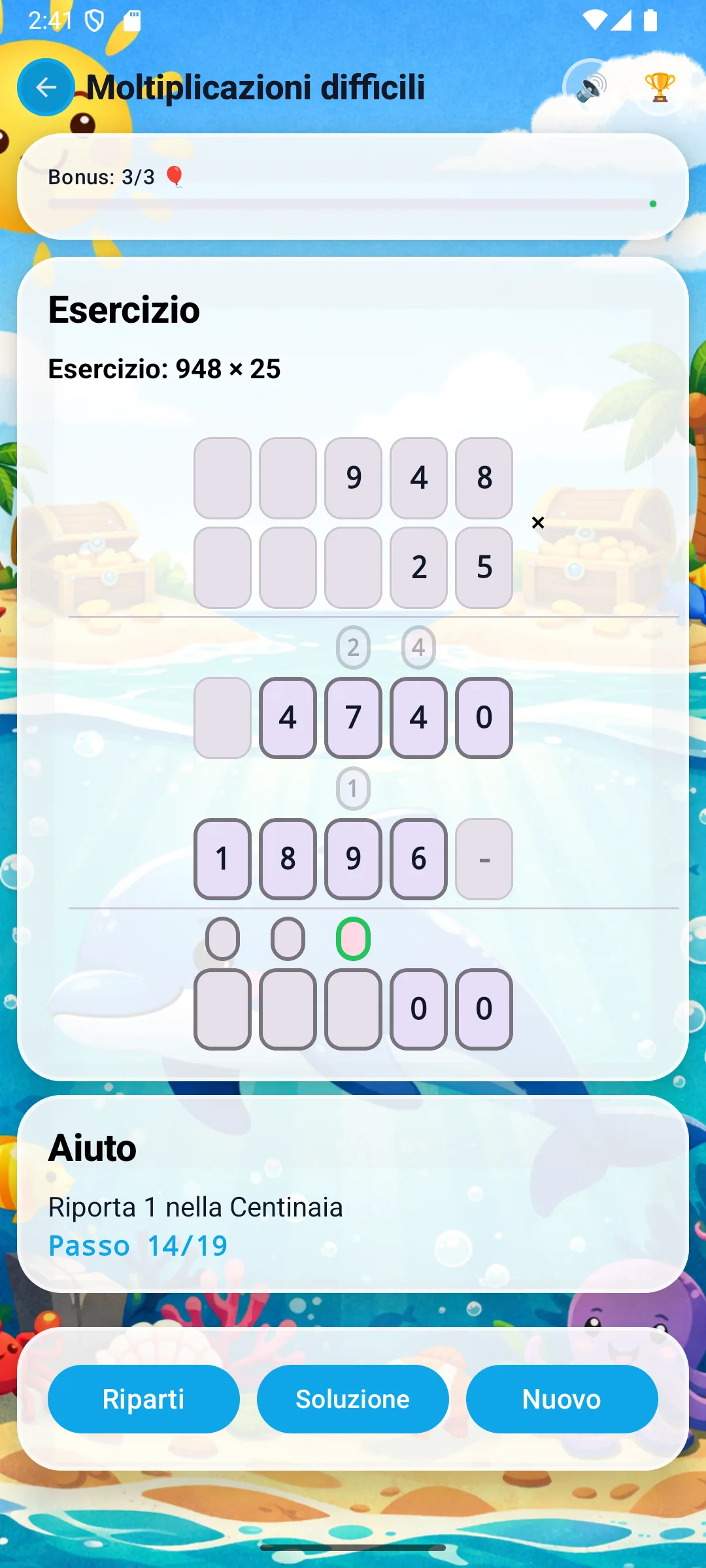Select the green highlighted carry cell
Viewport: 706px width, 1568px height.
pyautogui.click(x=353, y=939)
